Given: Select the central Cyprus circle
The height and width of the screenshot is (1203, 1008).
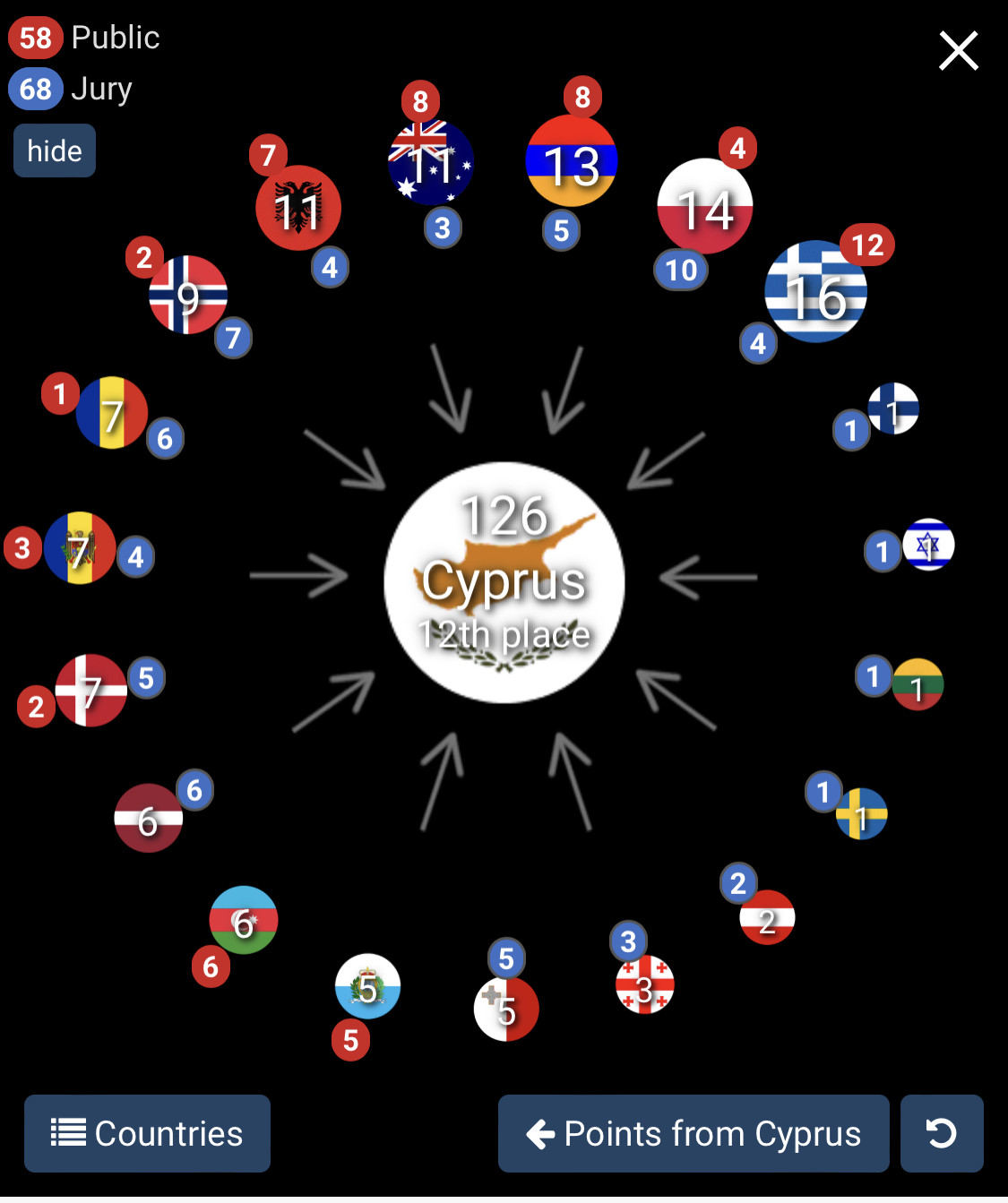Looking at the screenshot, I should tap(504, 582).
